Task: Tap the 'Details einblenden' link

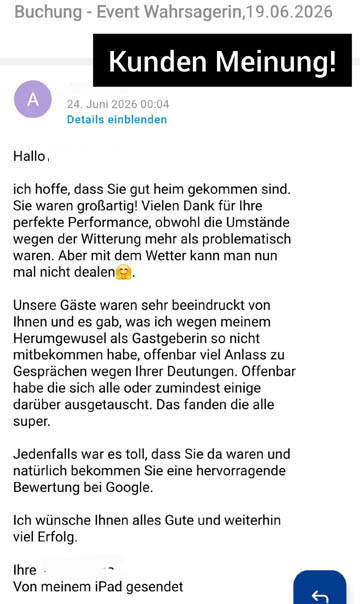Action: coord(117,119)
